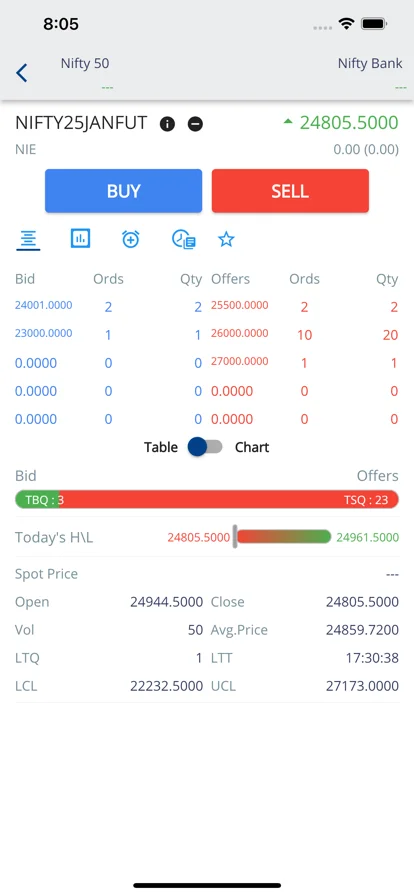Tap the blue BUY button

(124, 191)
